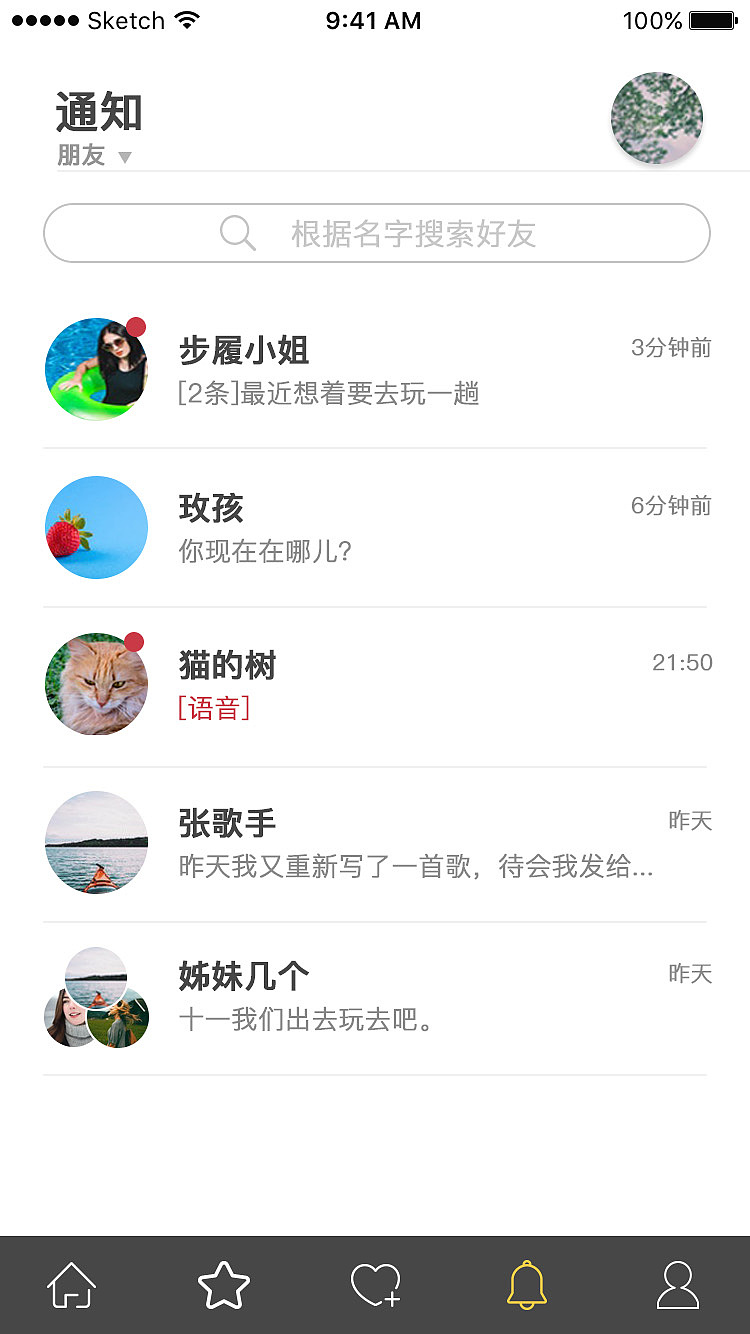The height and width of the screenshot is (1334, 750).
Task: Expand the 朋友 filter dropdown
Action: tap(95, 156)
